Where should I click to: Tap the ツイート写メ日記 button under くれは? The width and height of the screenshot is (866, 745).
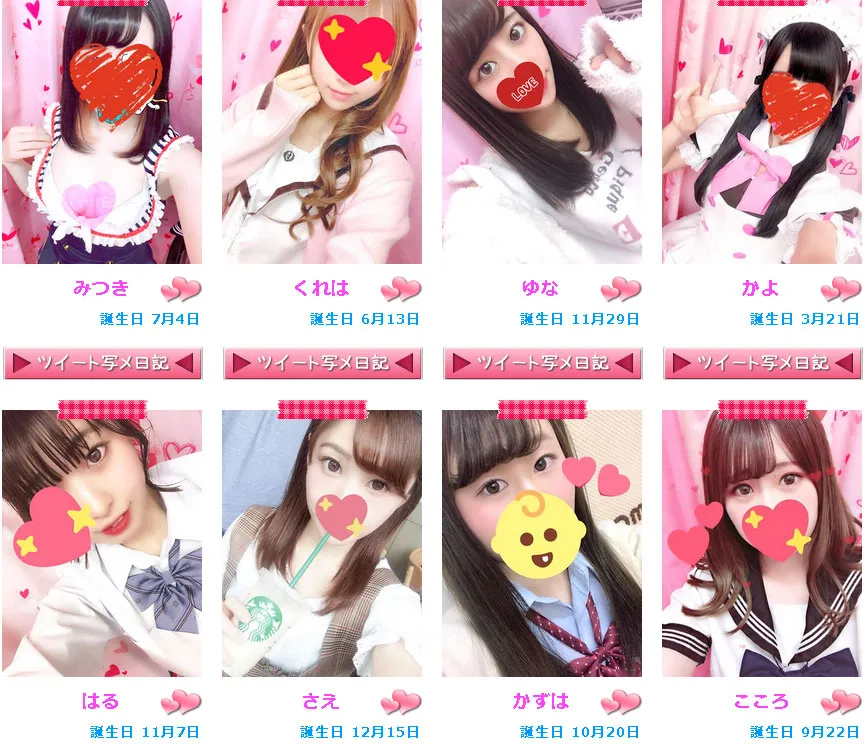pyautogui.click(x=323, y=363)
